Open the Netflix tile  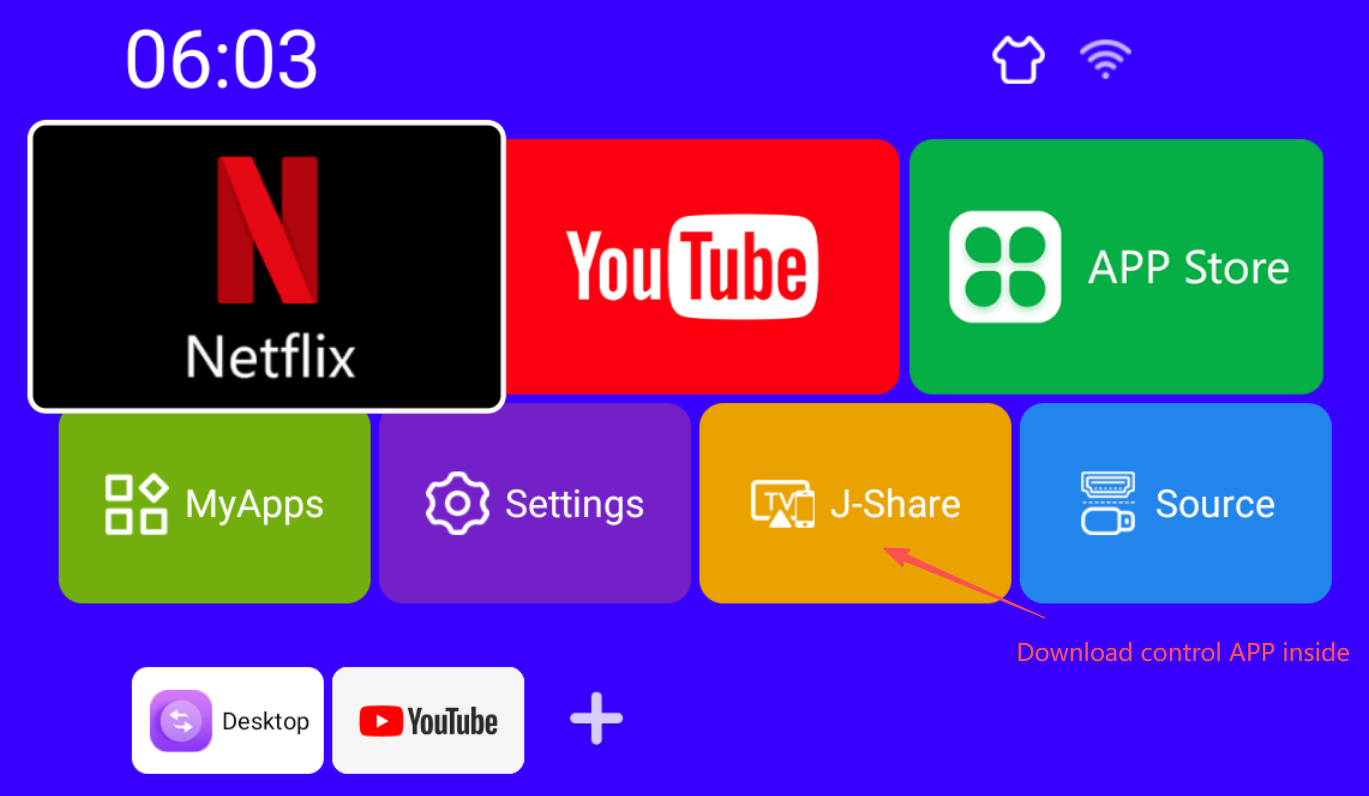coord(267,266)
